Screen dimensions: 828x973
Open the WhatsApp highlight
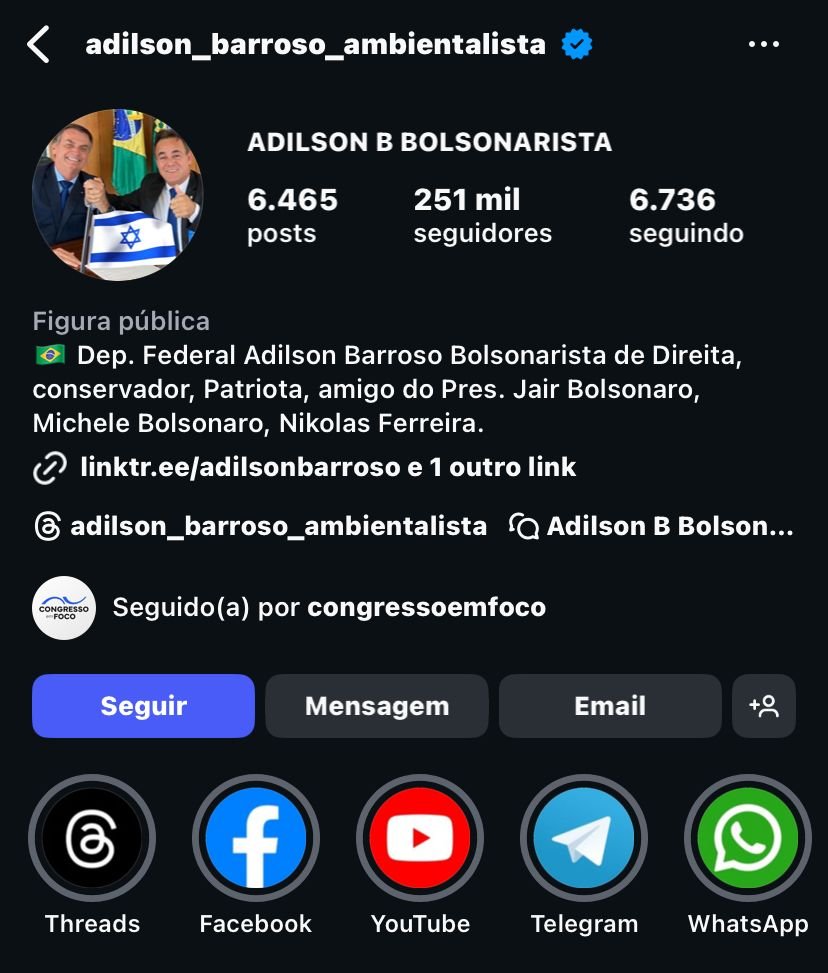(747, 838)
